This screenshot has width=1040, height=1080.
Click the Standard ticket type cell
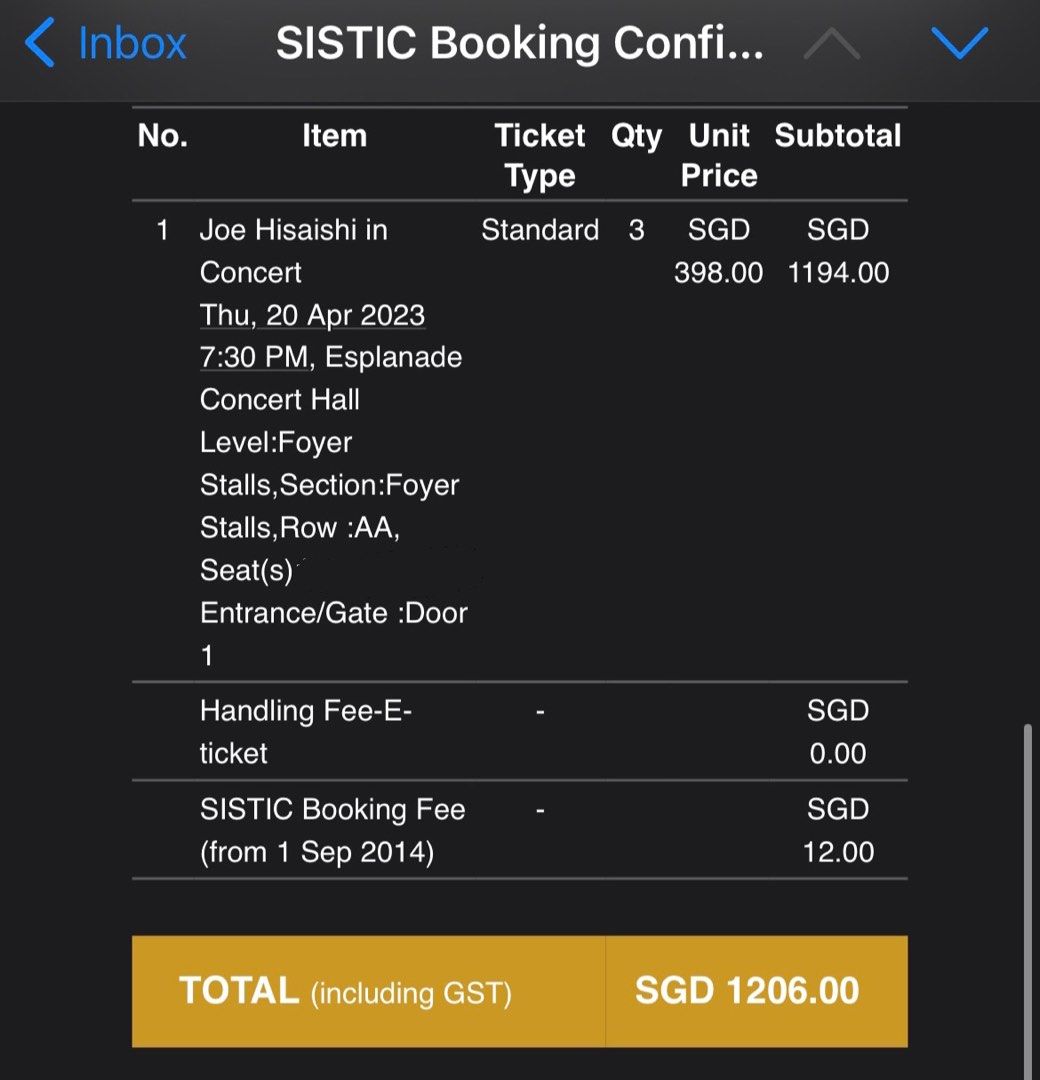(x=540, y=230)
